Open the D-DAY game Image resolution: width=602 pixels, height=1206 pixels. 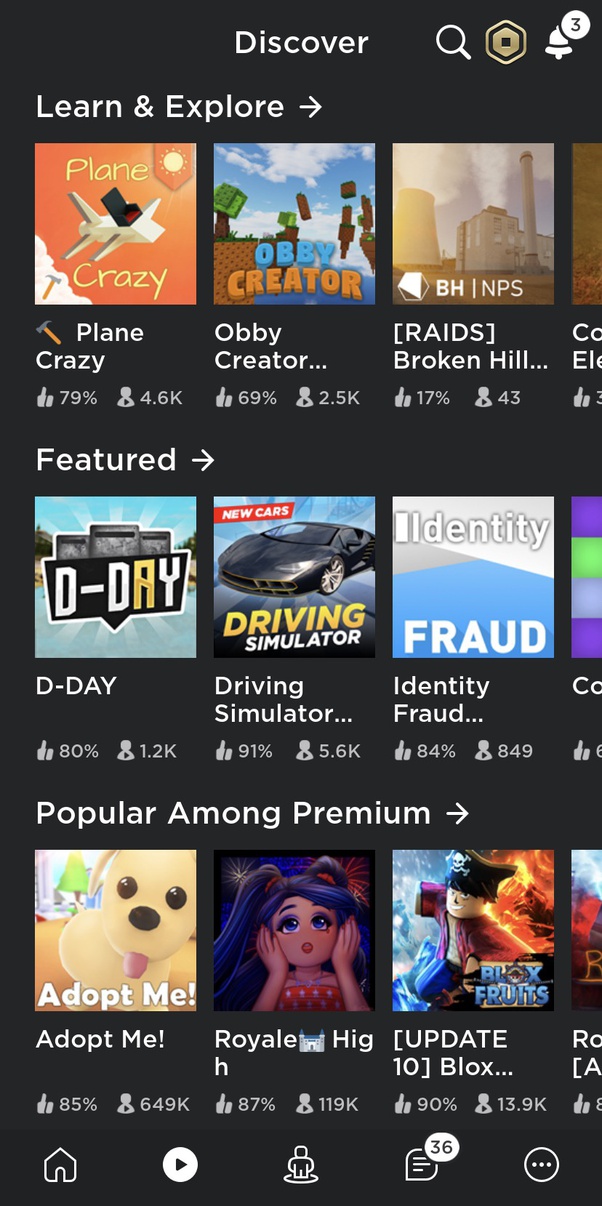coord(115,577)
